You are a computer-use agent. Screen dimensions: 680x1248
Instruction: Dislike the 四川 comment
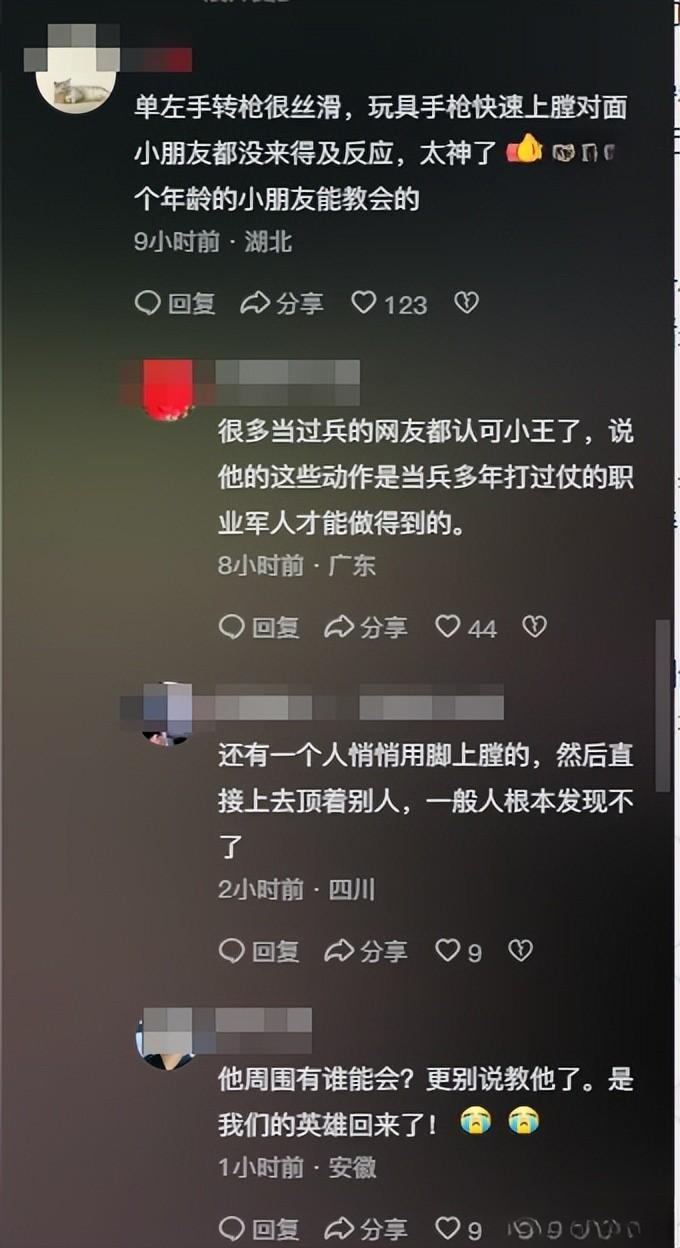520,951
